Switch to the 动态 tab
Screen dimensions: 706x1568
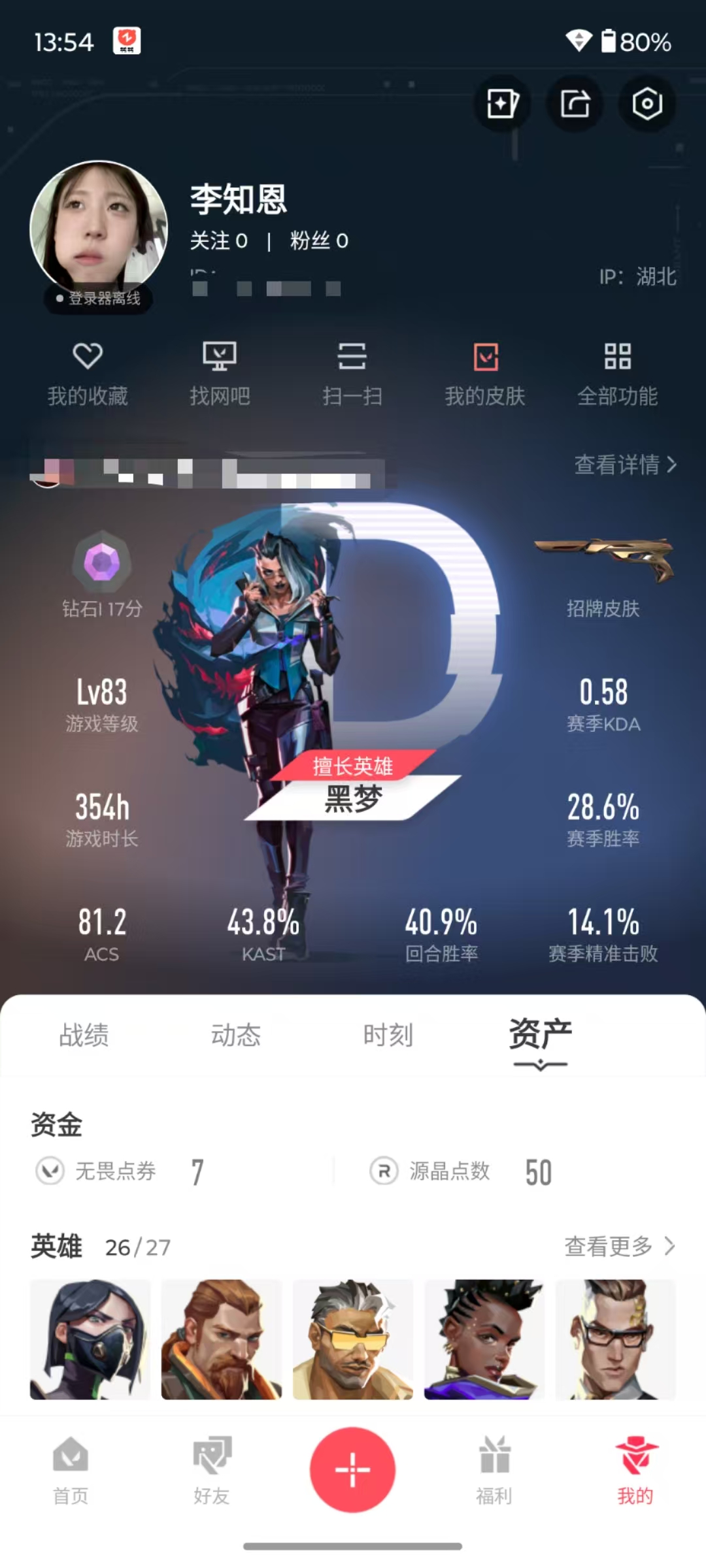coord(236,1036)
